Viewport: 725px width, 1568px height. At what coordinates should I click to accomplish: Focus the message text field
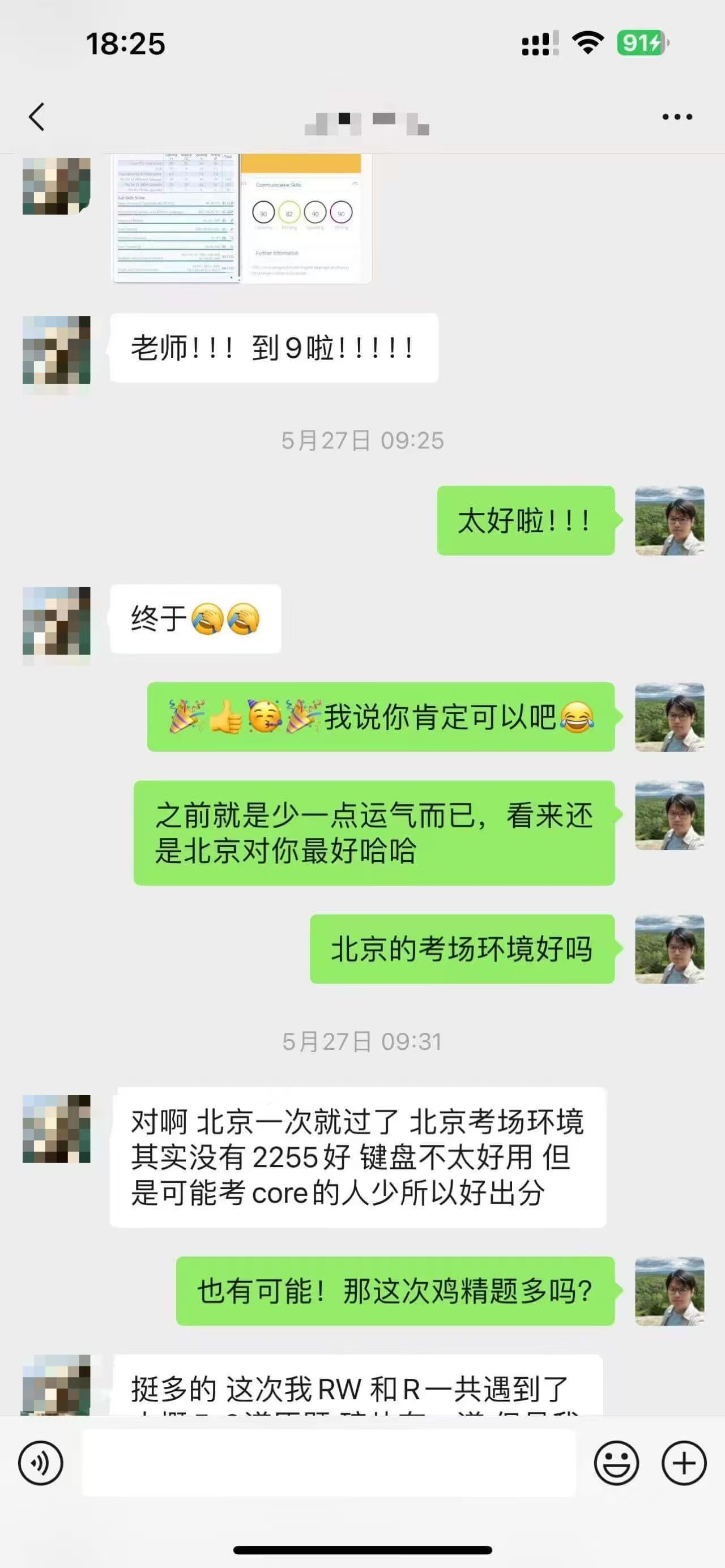pos(329,1463)
